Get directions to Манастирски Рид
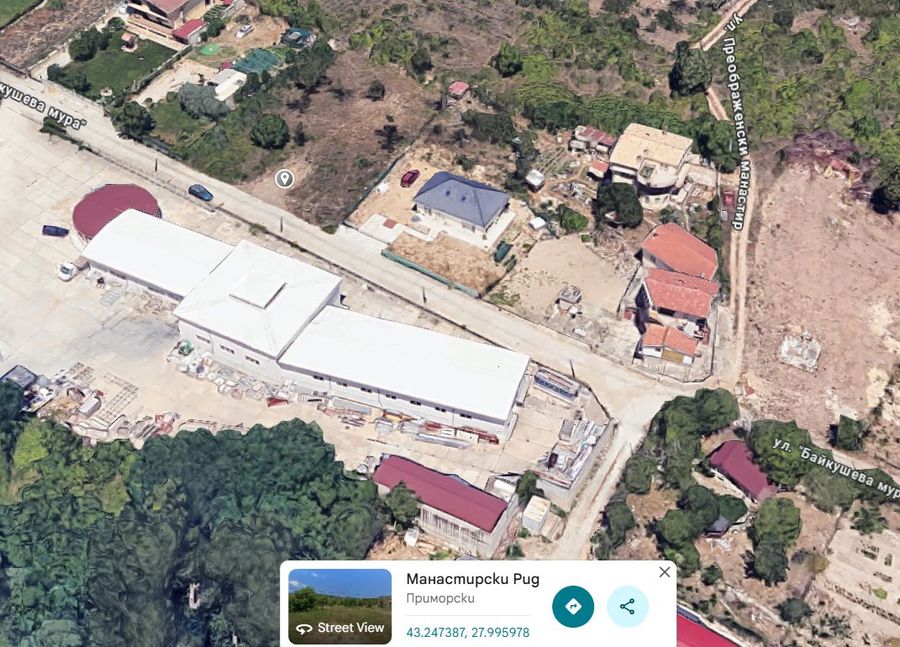 [x=573, y=606]
